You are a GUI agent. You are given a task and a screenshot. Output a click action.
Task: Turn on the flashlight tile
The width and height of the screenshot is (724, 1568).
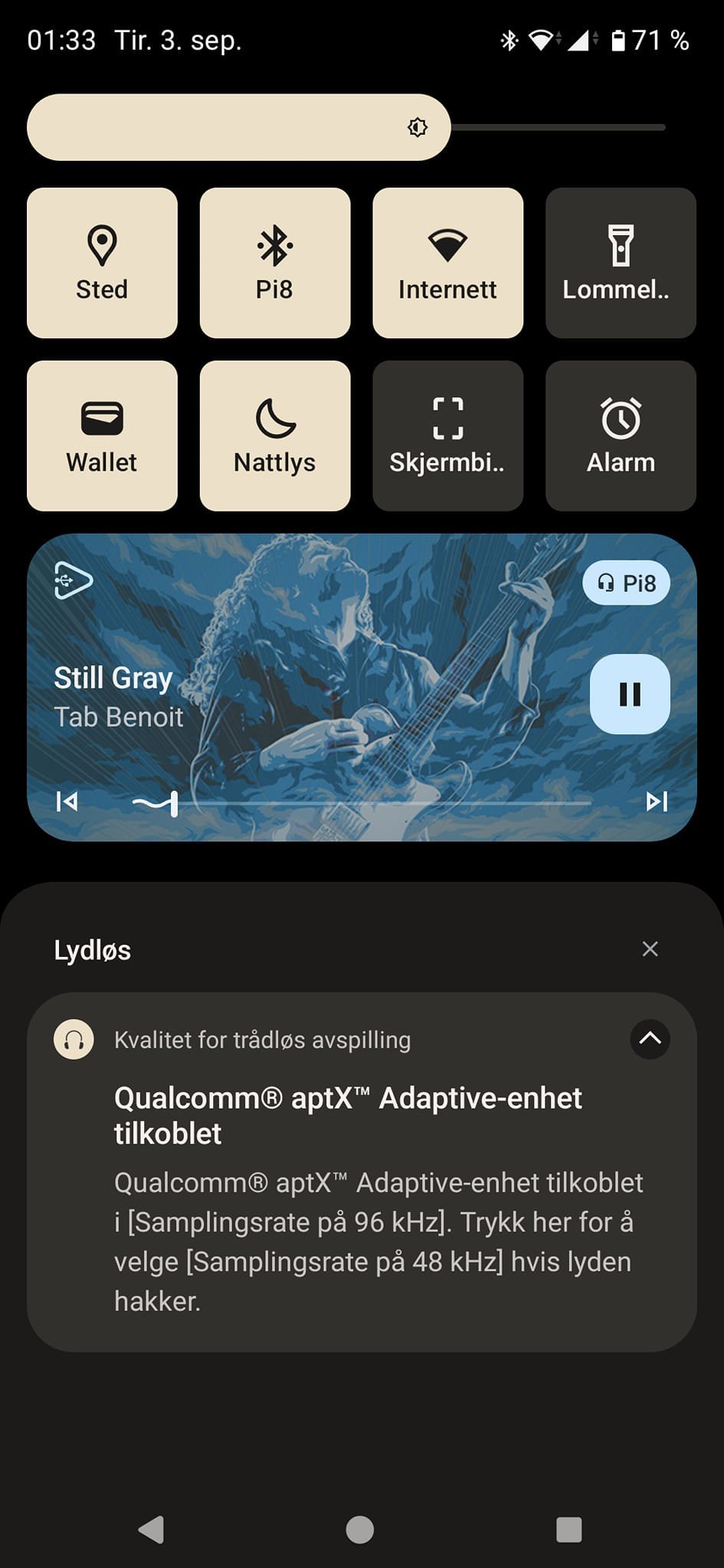coord(621,263)
